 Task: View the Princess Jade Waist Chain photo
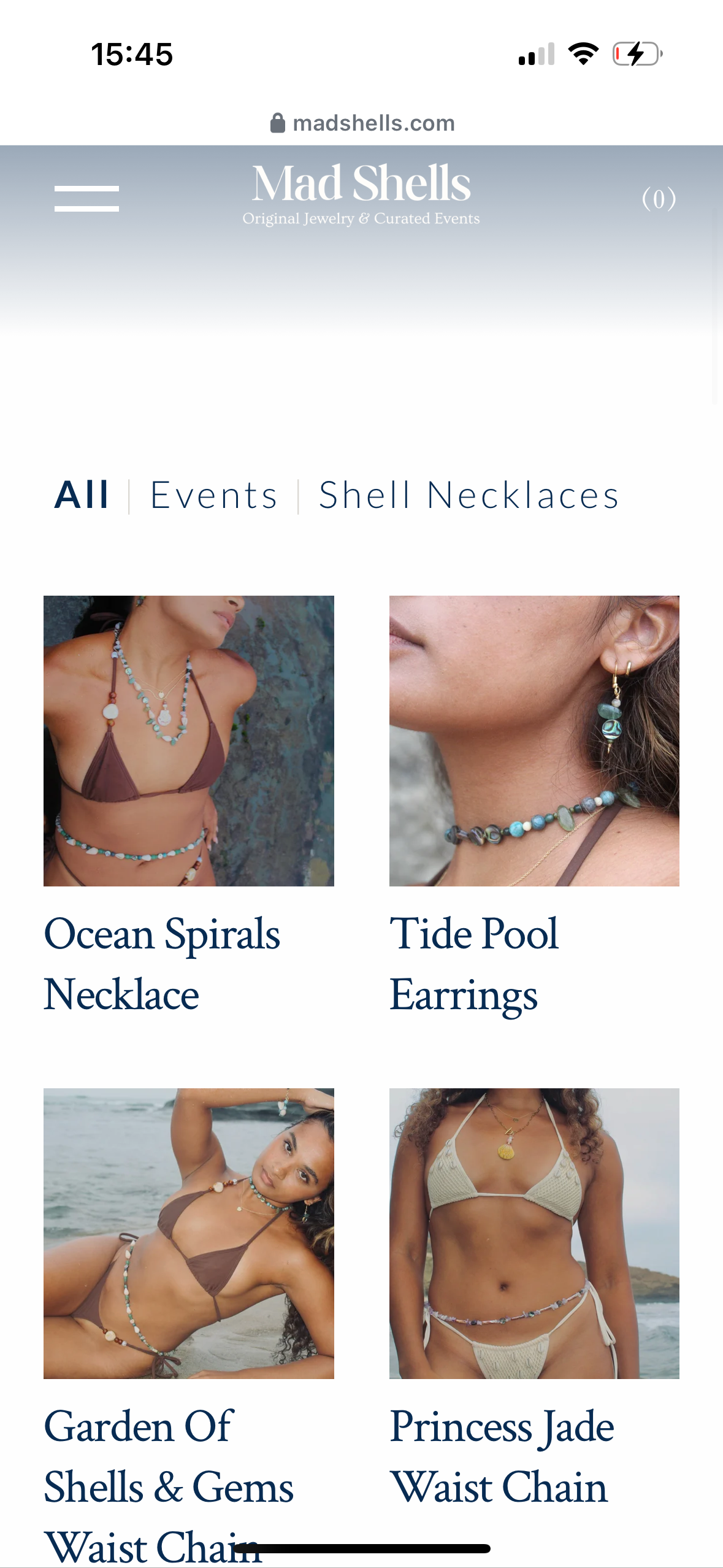pos(534,1233)
